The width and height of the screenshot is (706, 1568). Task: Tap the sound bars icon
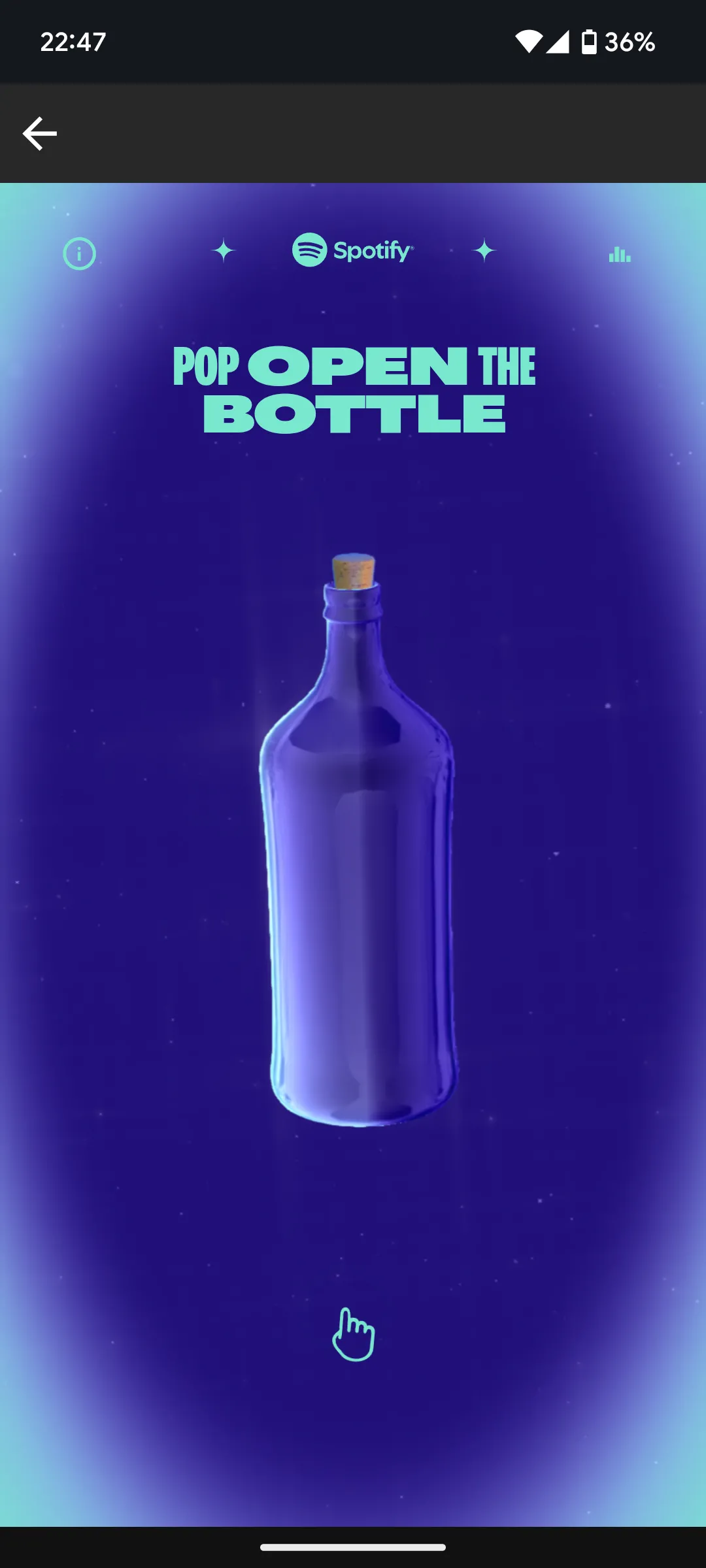(619, 253)
